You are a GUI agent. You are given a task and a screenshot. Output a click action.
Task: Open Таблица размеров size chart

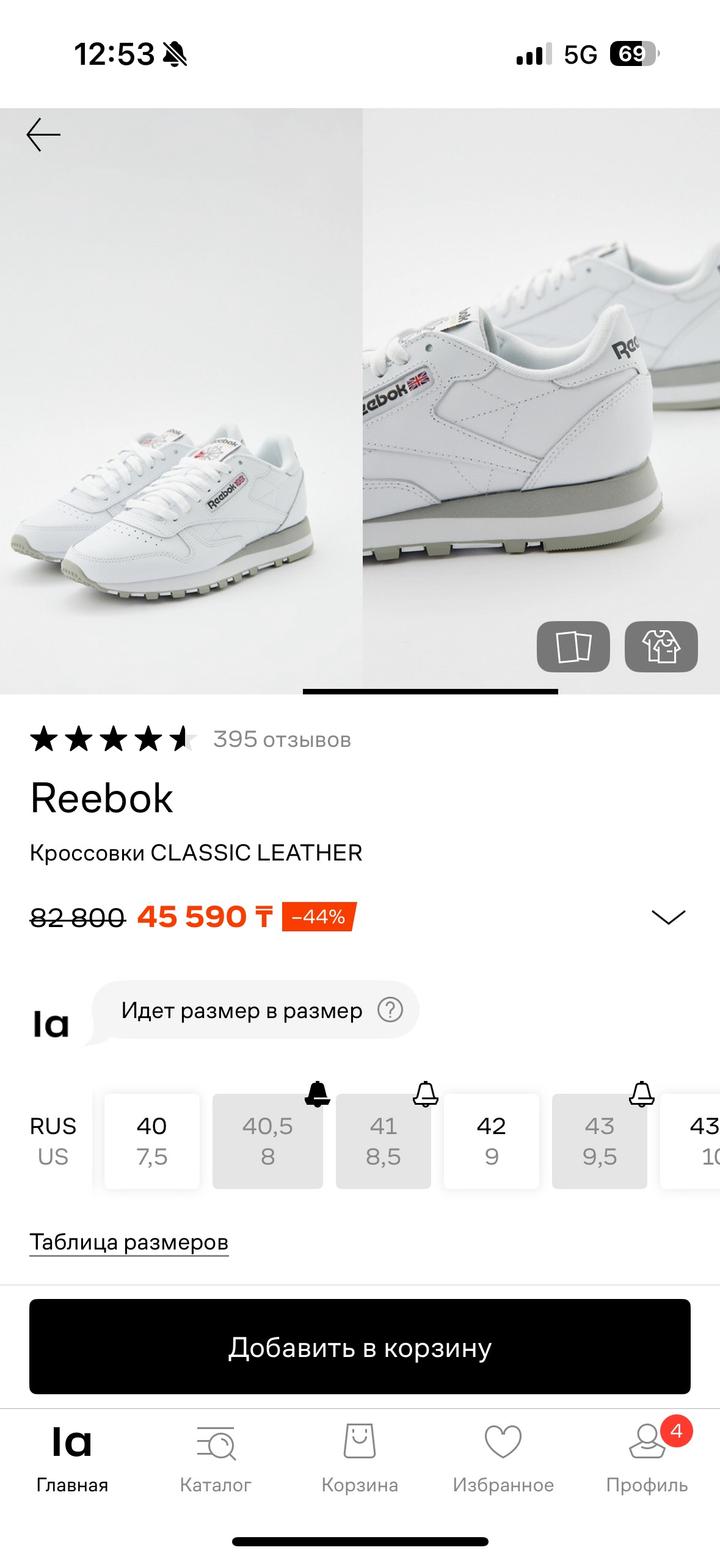[x=129, y=1243]
